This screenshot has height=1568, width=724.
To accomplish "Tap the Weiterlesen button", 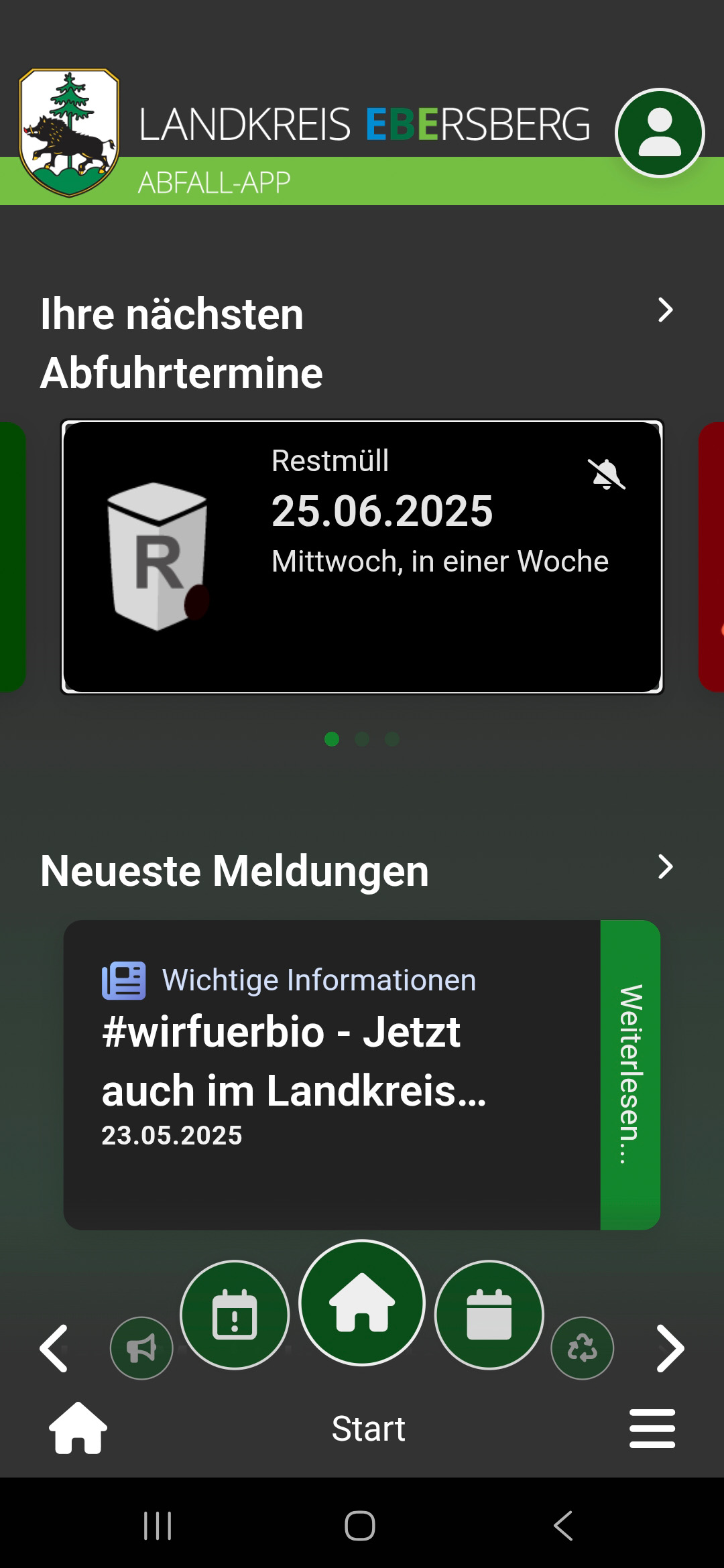I will (630, 1075).
